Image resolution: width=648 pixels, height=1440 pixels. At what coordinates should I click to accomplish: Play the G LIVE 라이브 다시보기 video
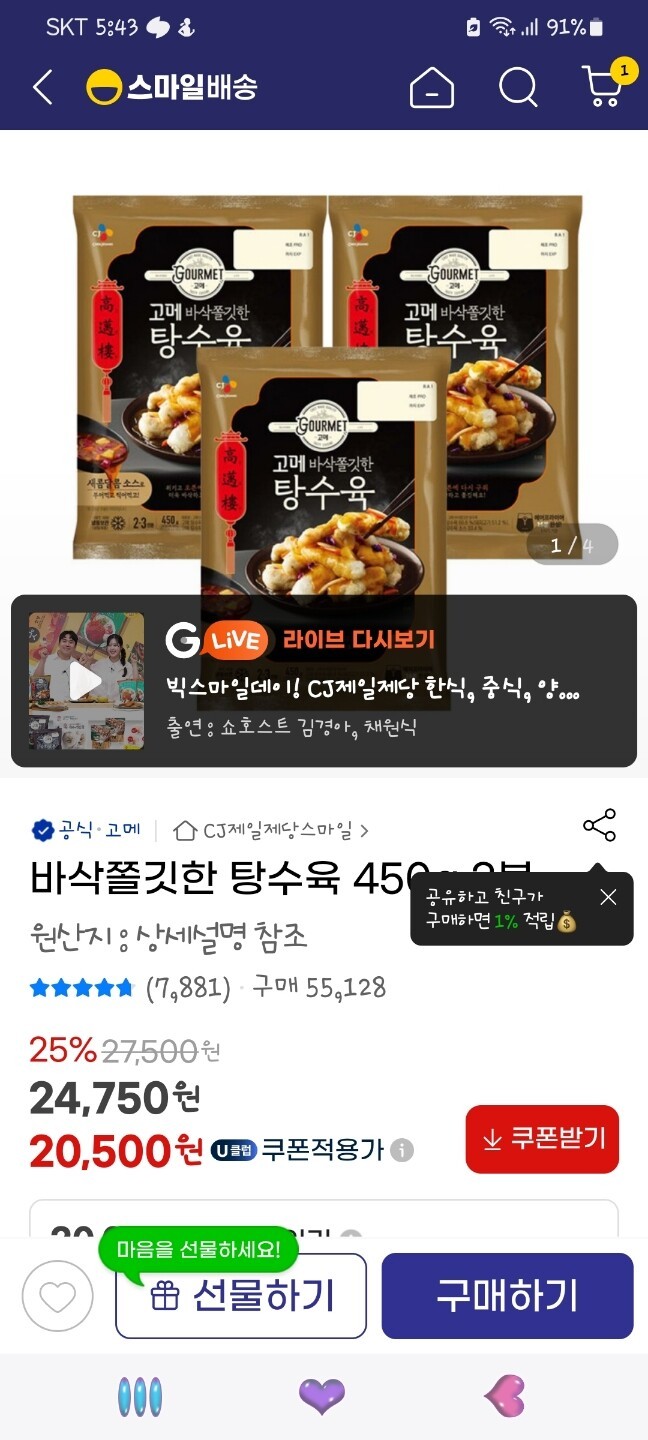[x=86, y=681]
